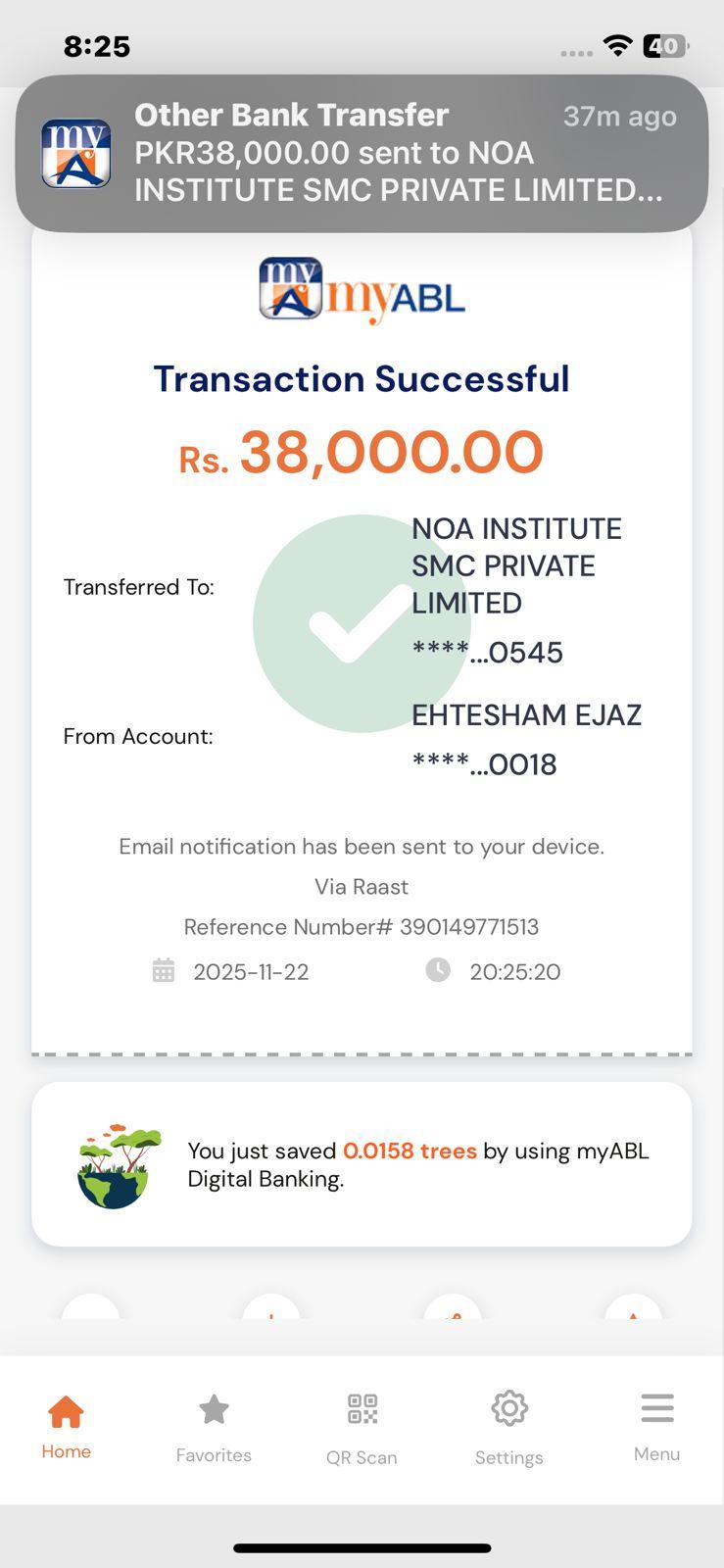Open the QR Scan tab
This screenshot has height=1568, width=724.
[362, 1428]
